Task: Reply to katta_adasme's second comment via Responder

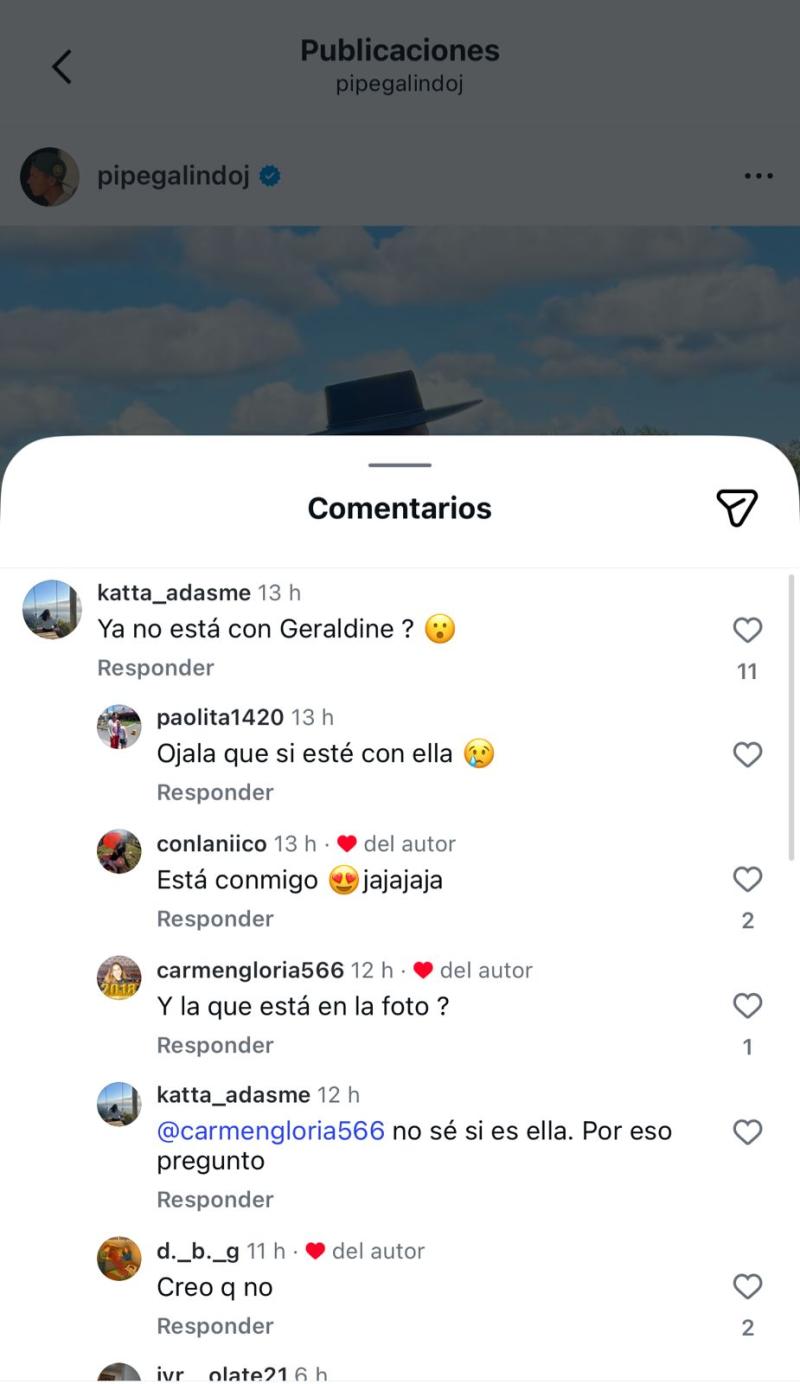Action: click(x=214, y=1199)
